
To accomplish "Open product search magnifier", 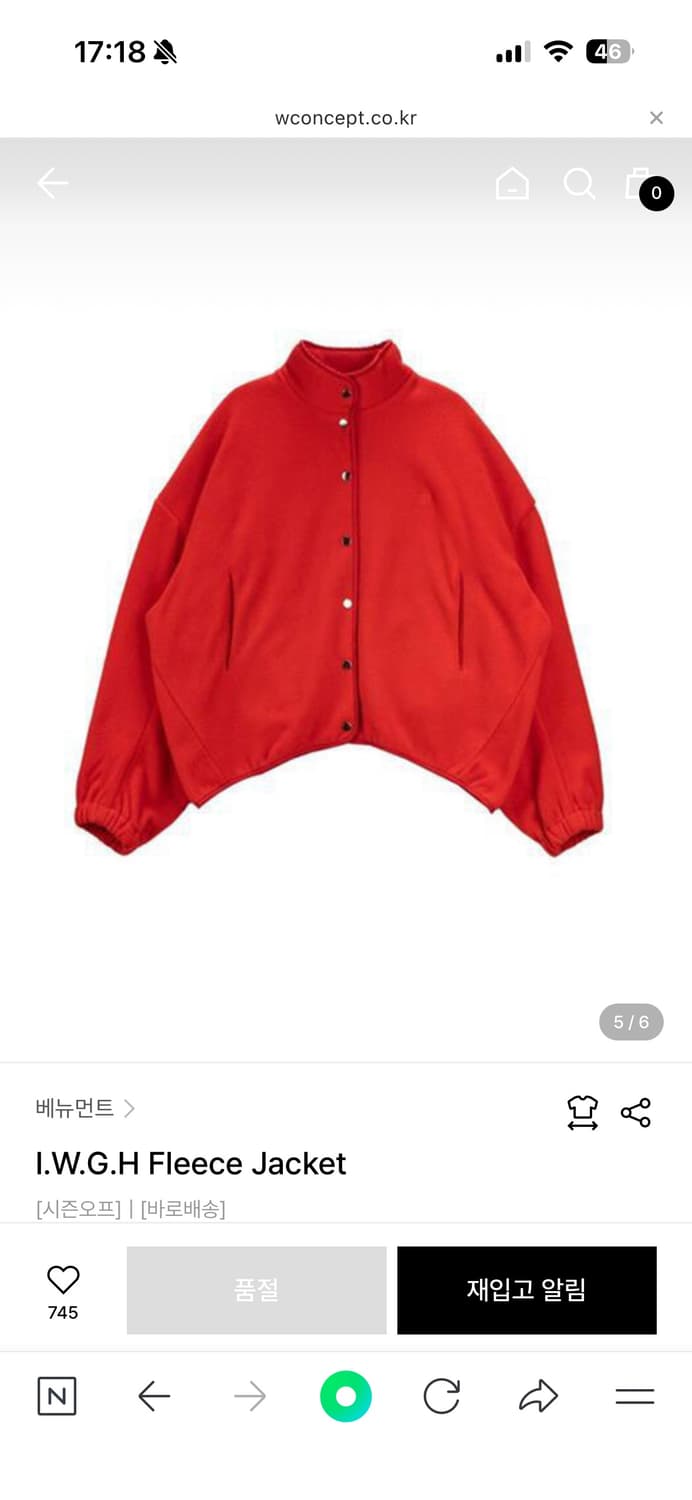I will [579, 184].
